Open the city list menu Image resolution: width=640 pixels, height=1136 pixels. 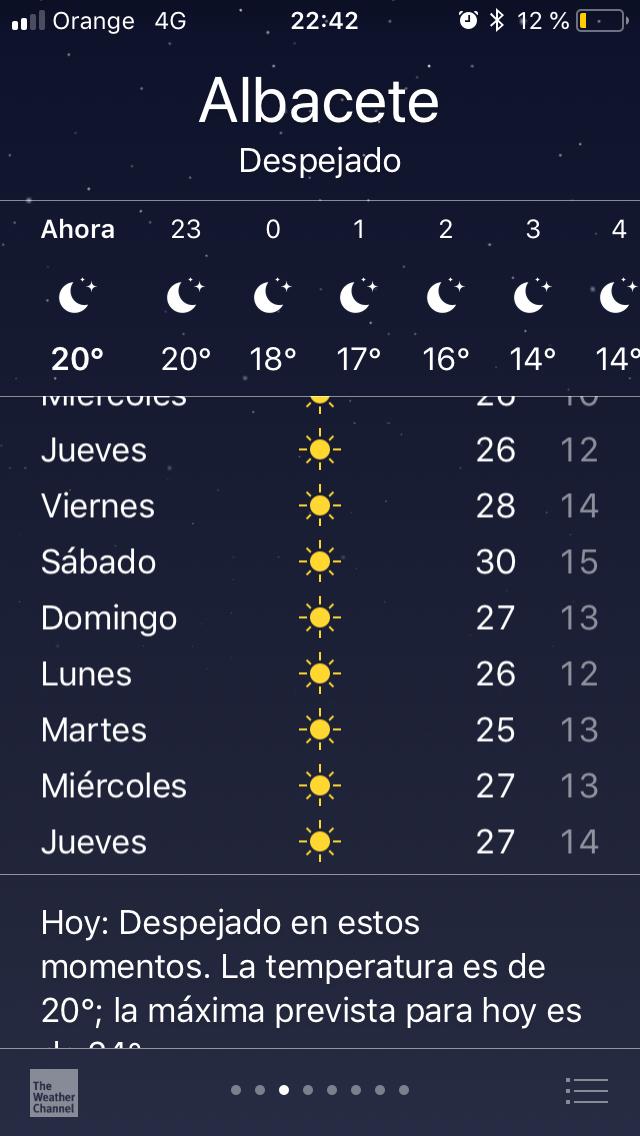coord(586,1090)
